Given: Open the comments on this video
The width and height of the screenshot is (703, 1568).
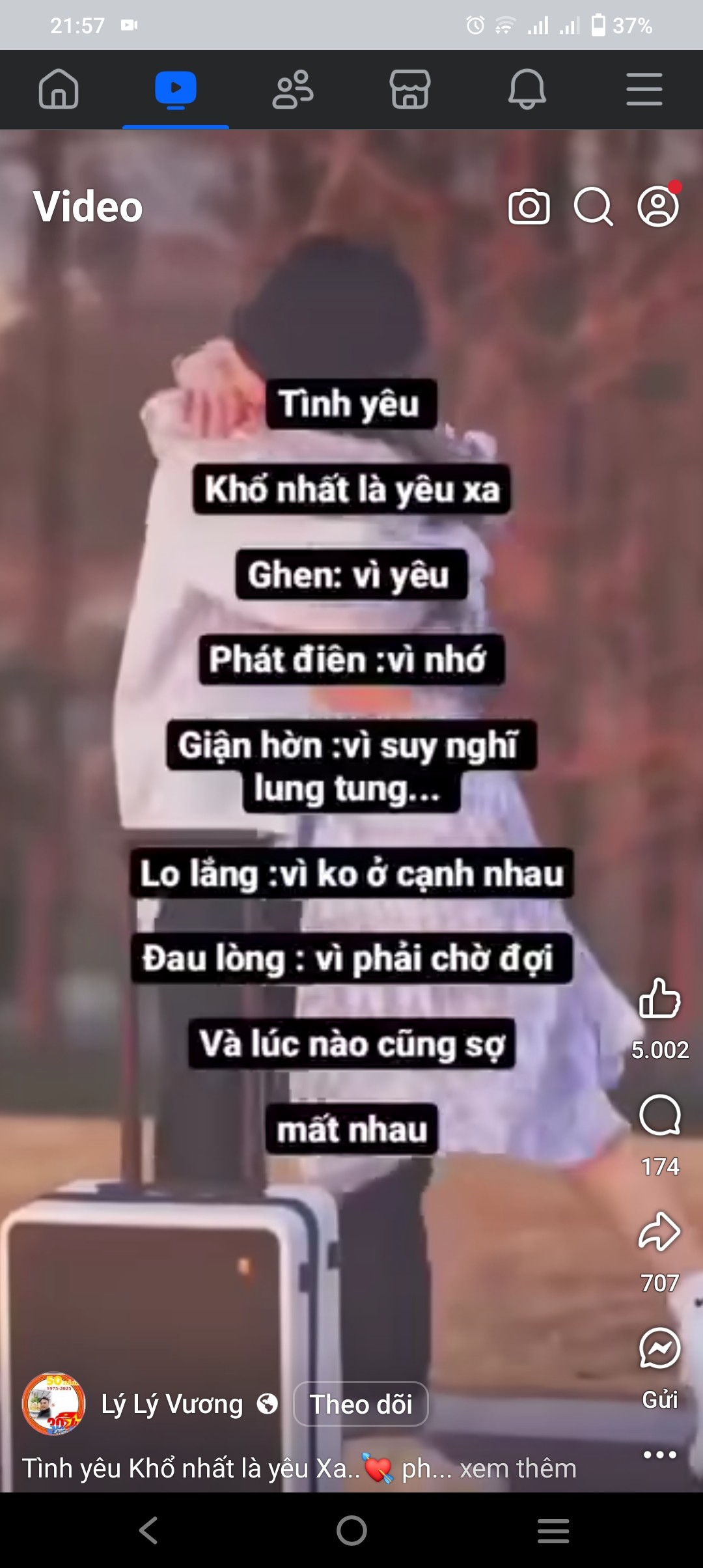Looking at the screenshot, I should point(660,1115).
